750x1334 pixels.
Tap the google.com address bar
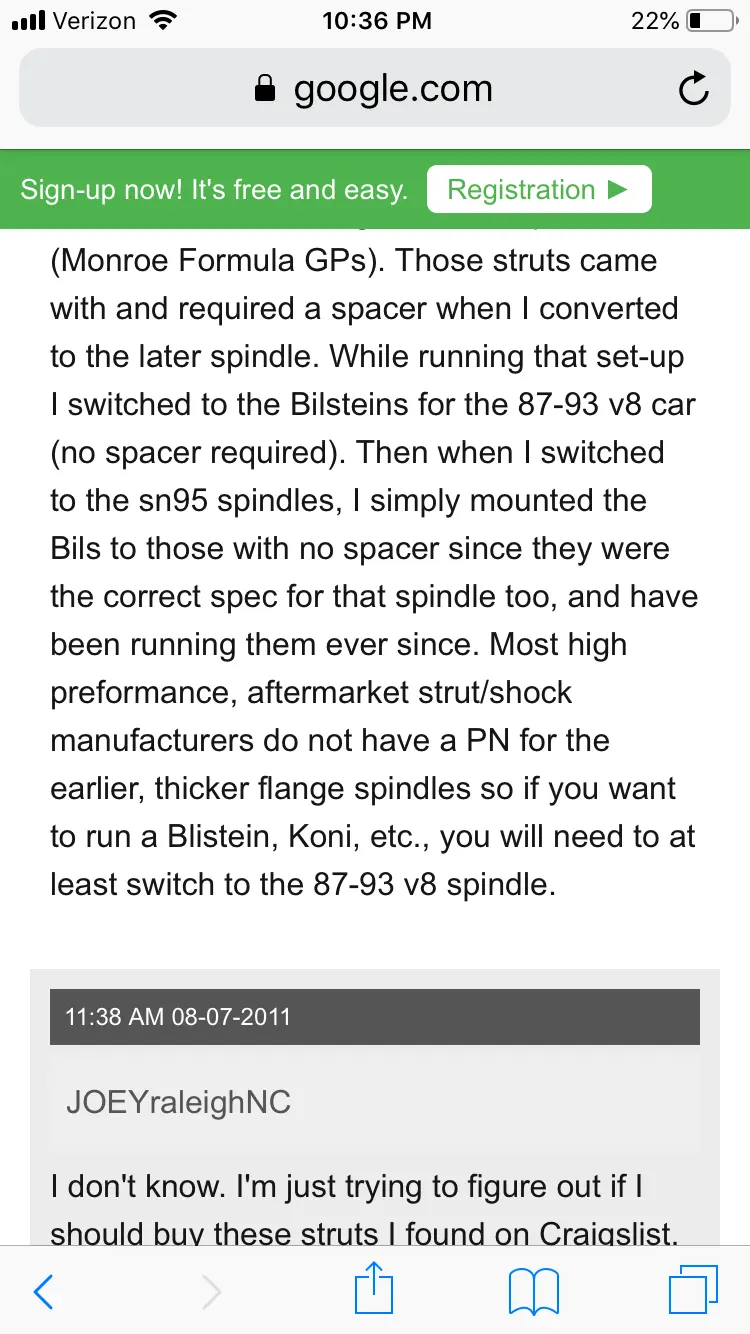[375, 88]
